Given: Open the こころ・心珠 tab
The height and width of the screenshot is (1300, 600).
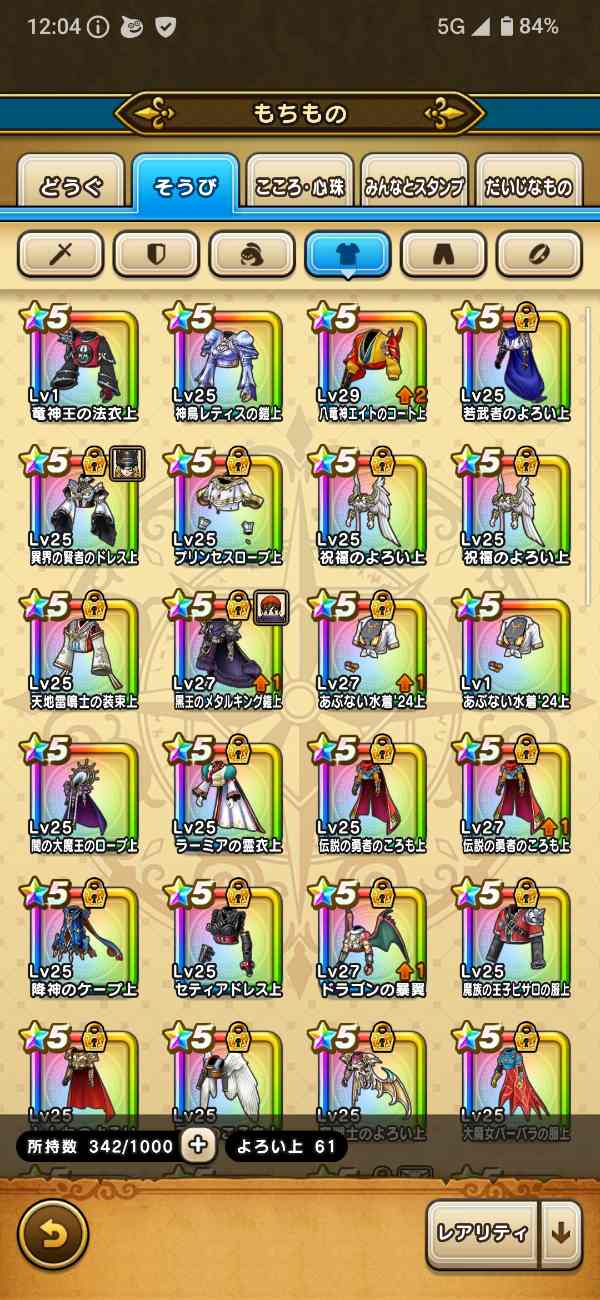Looking at the screenshot, I should tap(299, 186).
